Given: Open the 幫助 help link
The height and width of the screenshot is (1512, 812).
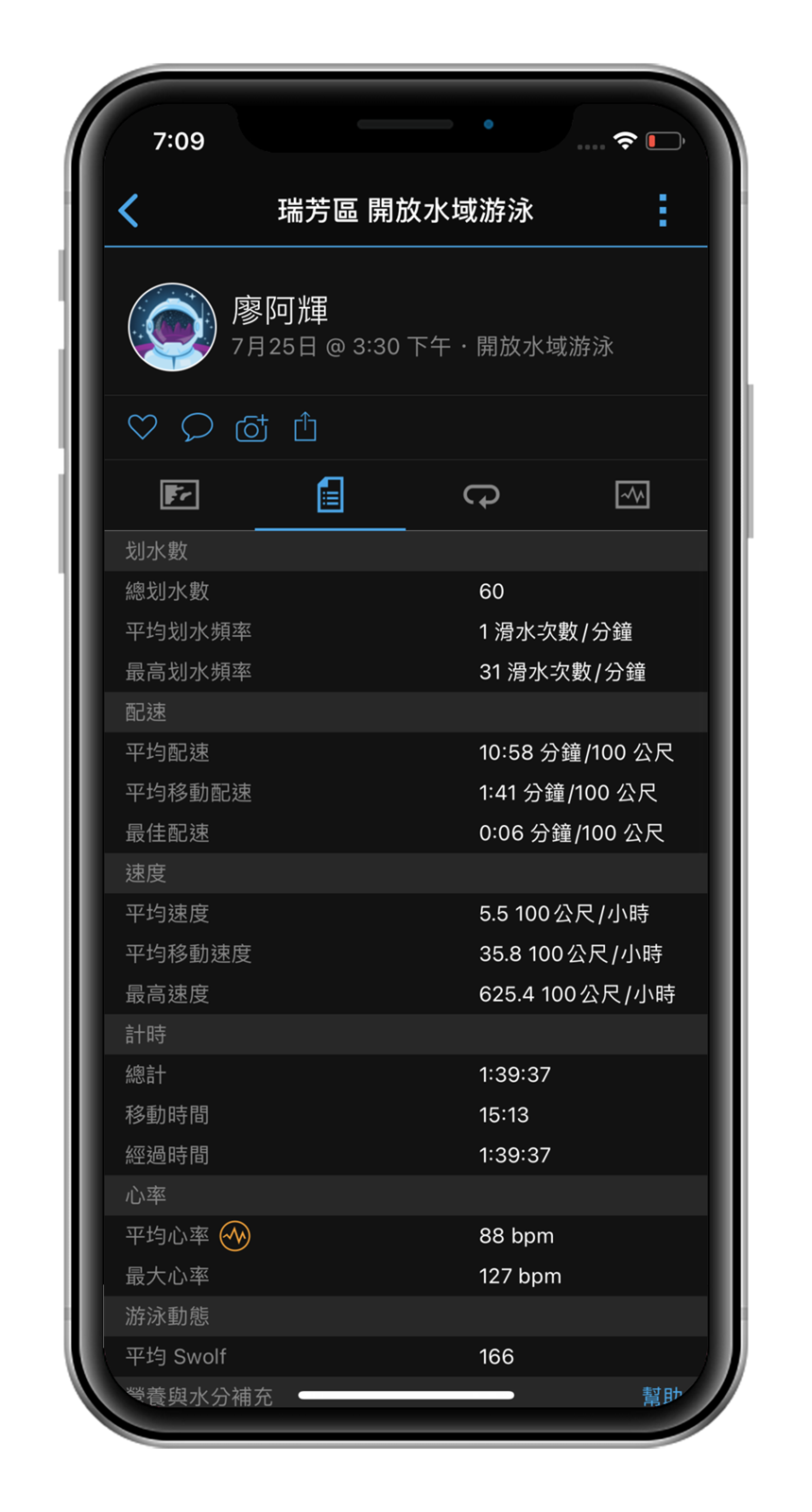Looking at the screenshot, I should pos(661,1396).
